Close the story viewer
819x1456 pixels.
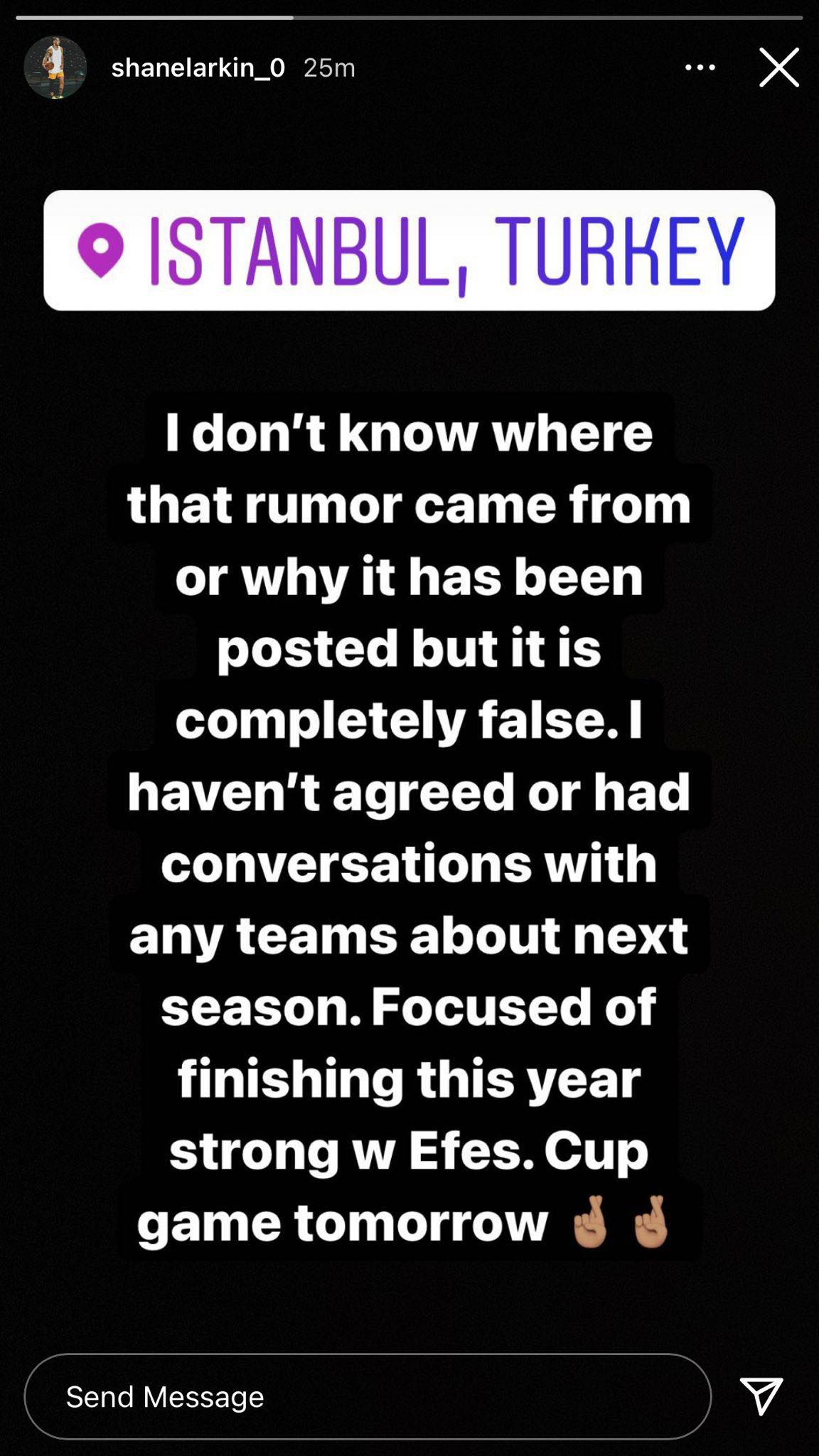tap(779, 68)
